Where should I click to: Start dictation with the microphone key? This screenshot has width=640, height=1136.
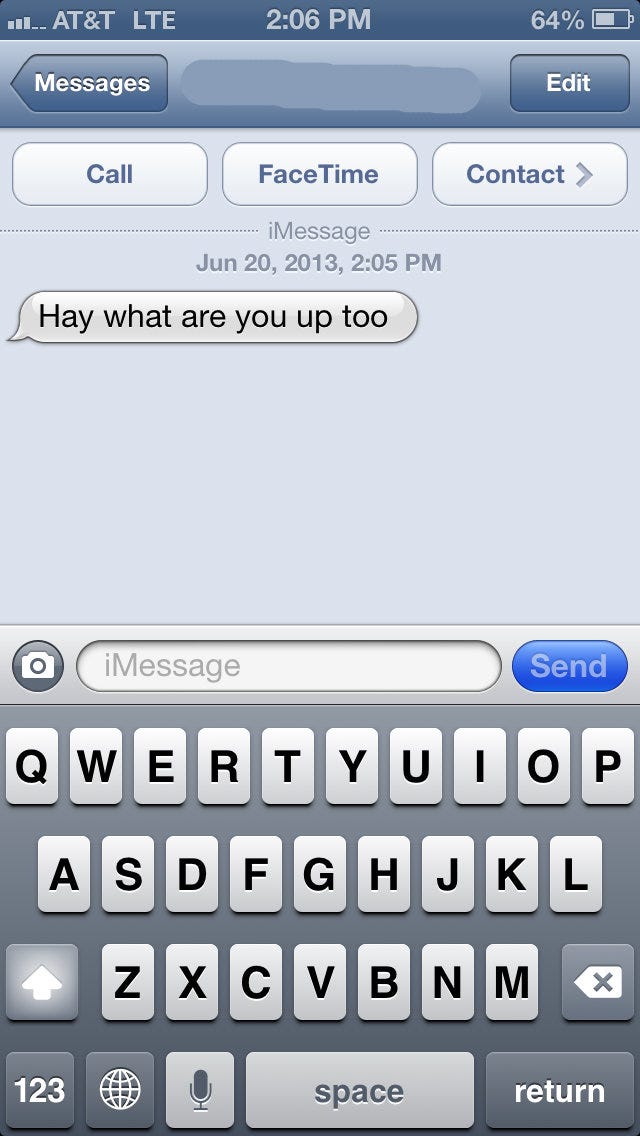click(x=200, y=1090)
